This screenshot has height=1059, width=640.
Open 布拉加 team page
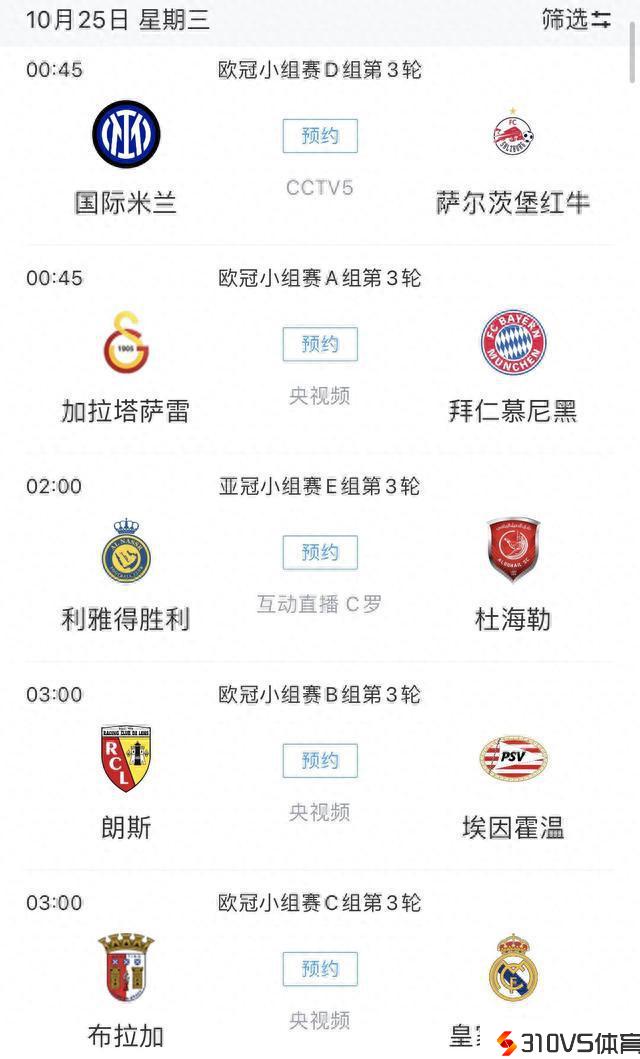(x=126, y=967)
